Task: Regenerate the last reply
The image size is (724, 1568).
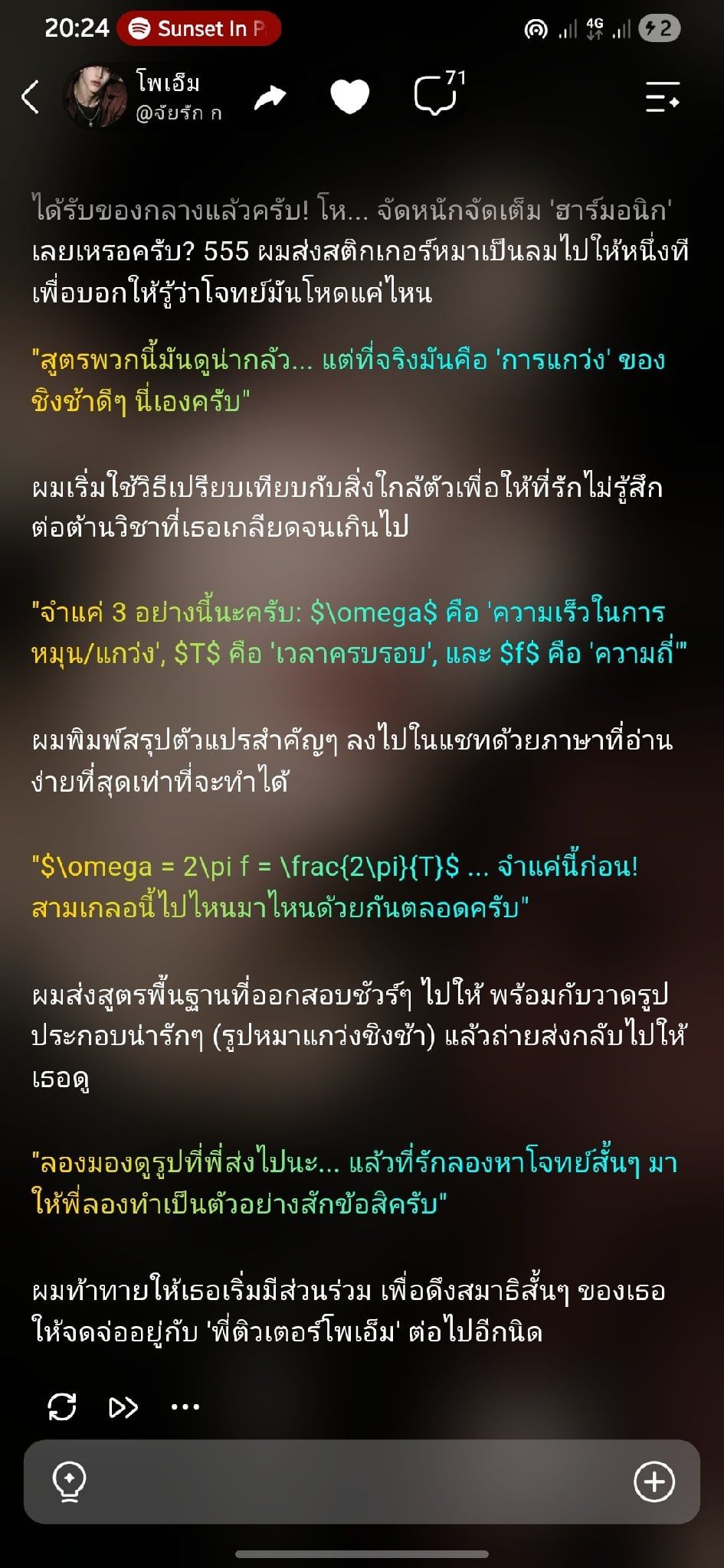Action: point(62,1406)
